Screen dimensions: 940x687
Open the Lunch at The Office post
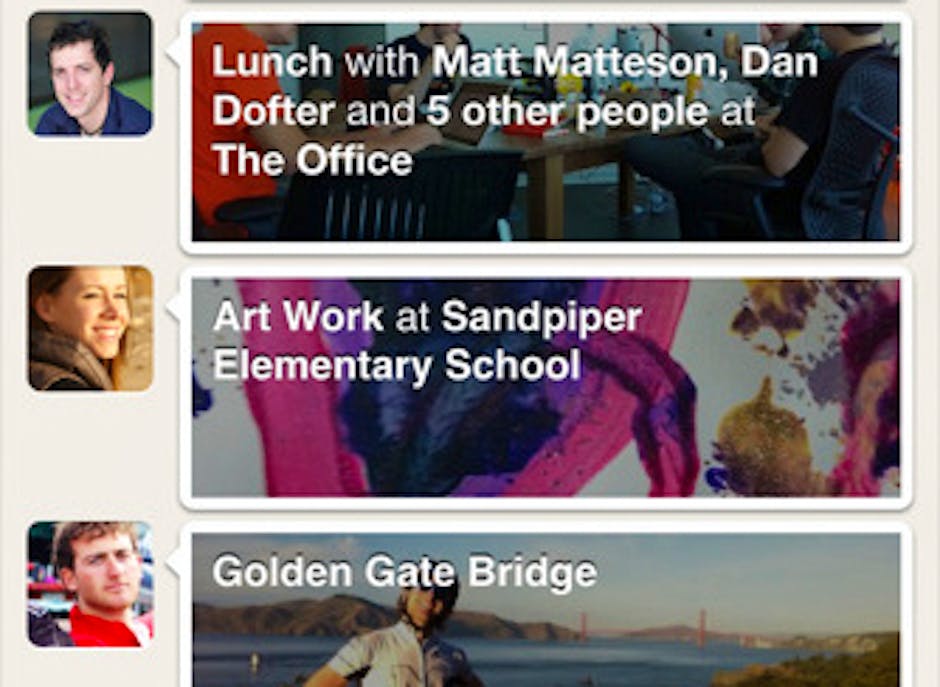(545, 132)
